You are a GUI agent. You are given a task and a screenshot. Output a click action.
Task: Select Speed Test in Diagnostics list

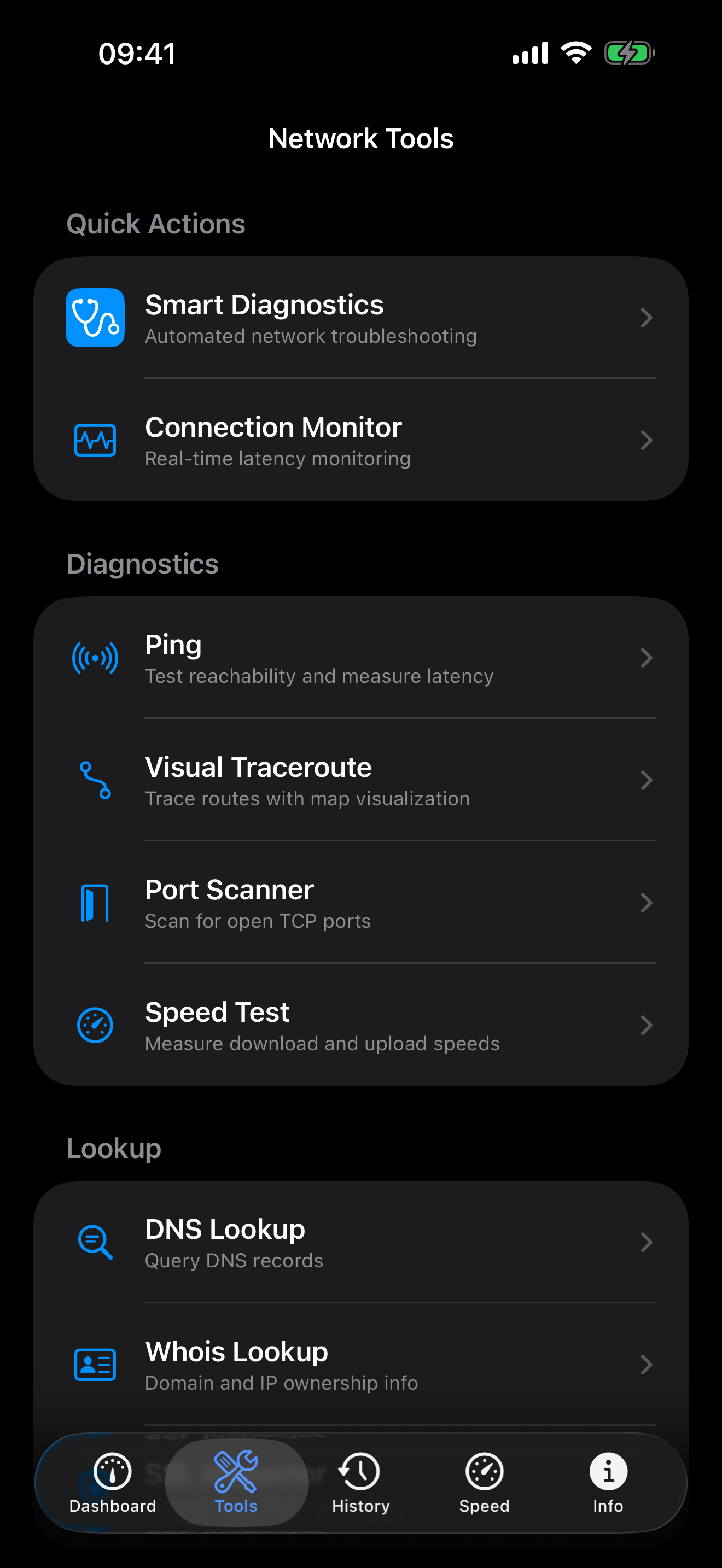360,1025
